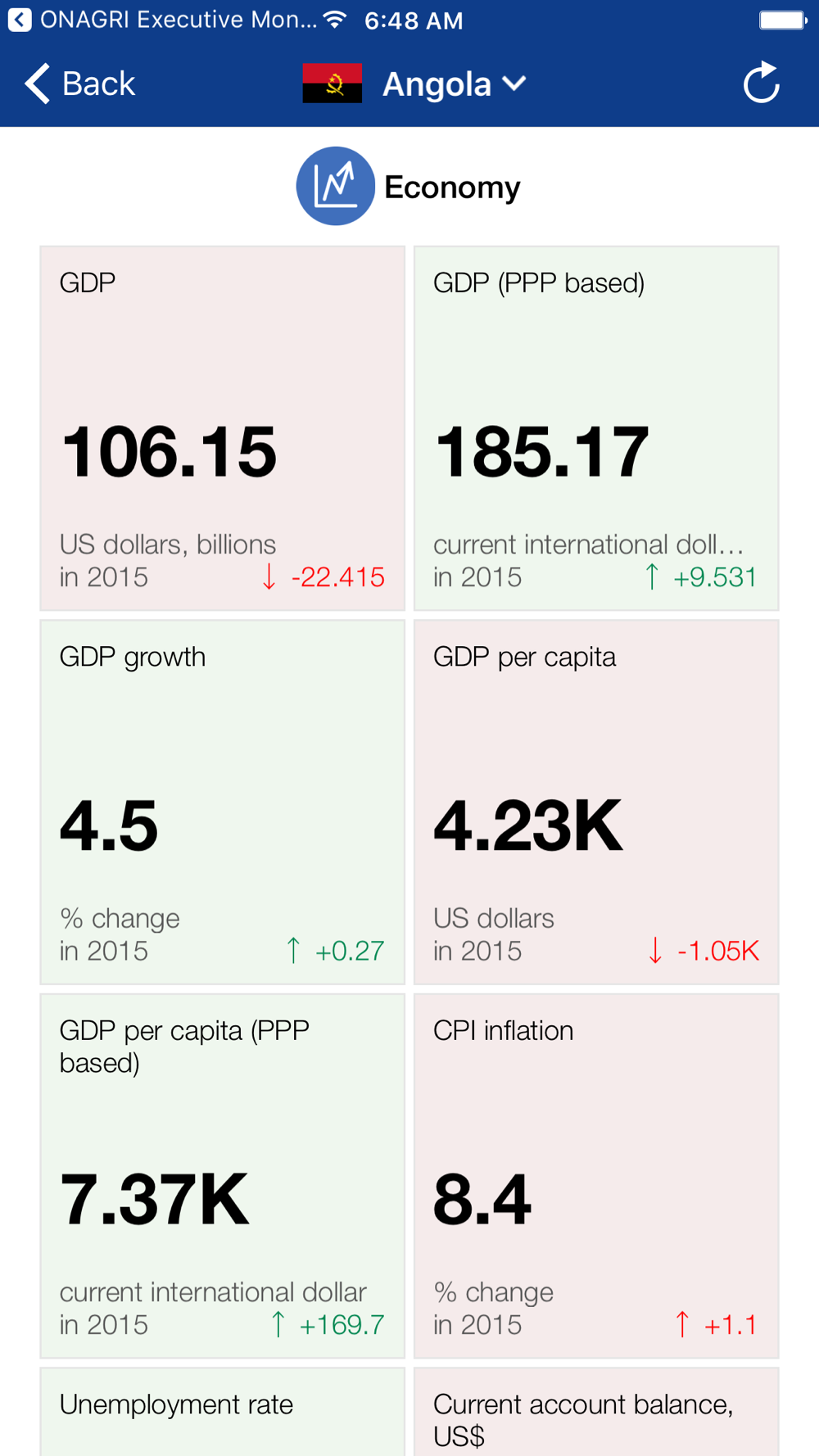The height and width of the screenshot is (1456, 819).
Task: Open Current account balance, US$ card
Action: click(596, 1413)
